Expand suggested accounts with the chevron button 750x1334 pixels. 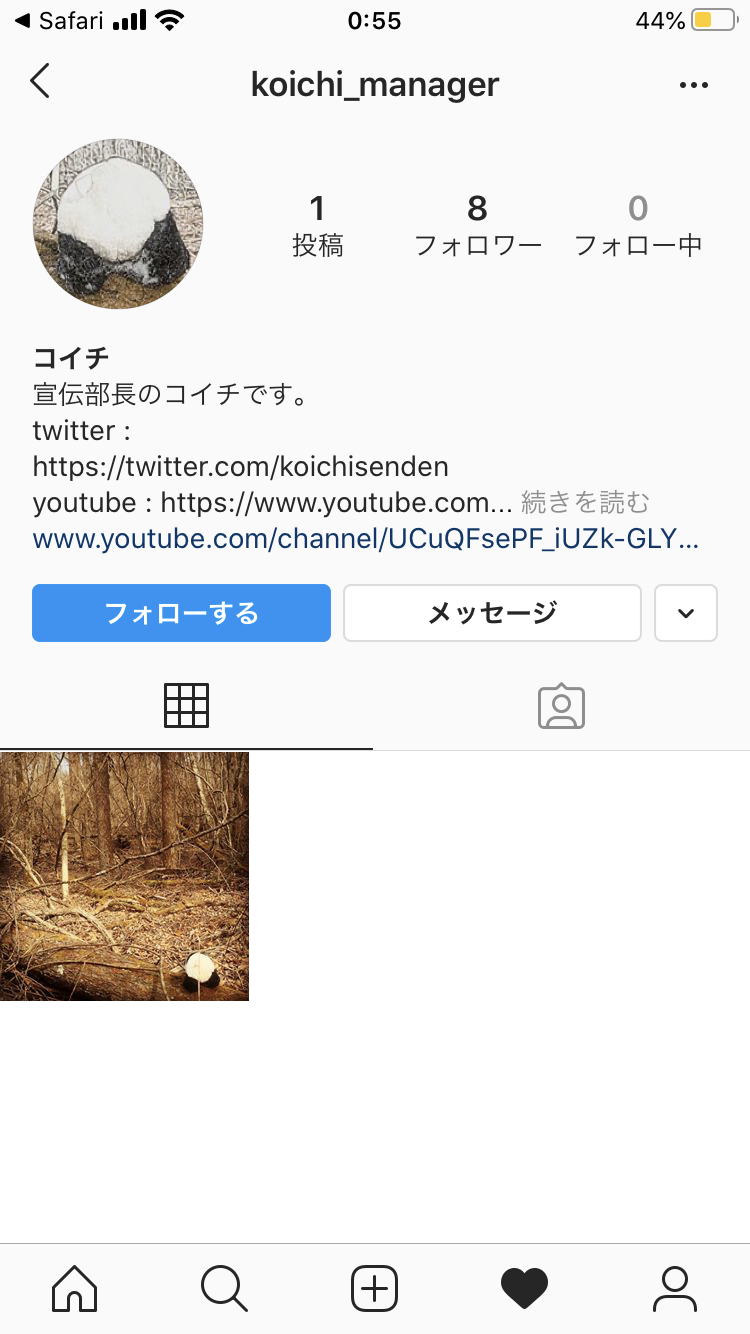coord(685,612)
